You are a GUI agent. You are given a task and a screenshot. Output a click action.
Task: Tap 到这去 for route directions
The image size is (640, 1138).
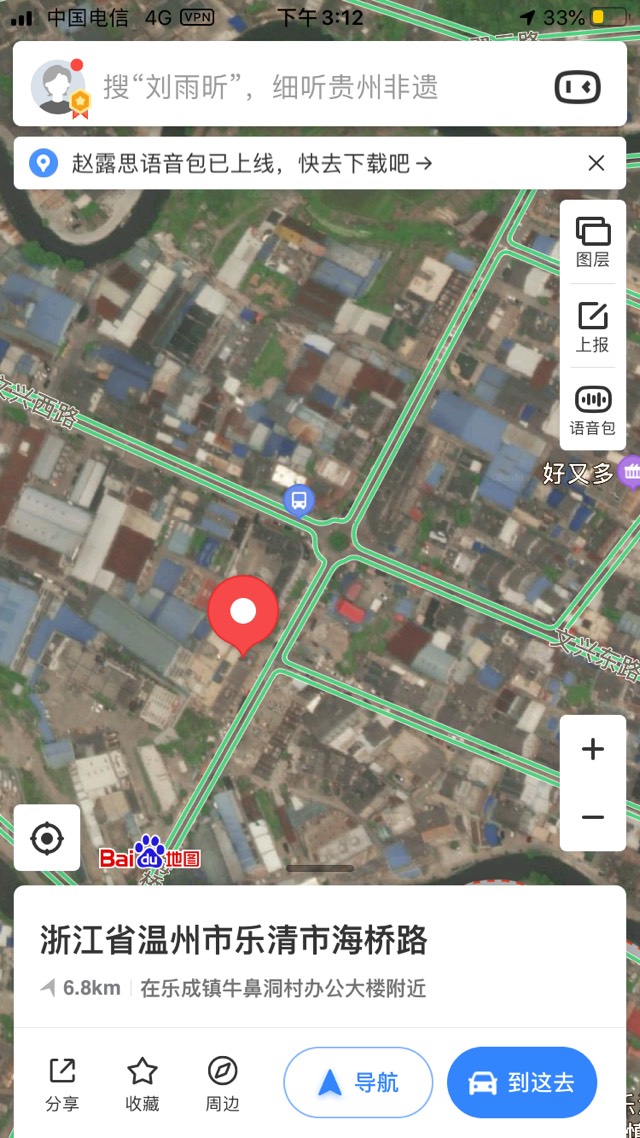click(522, 1082)
